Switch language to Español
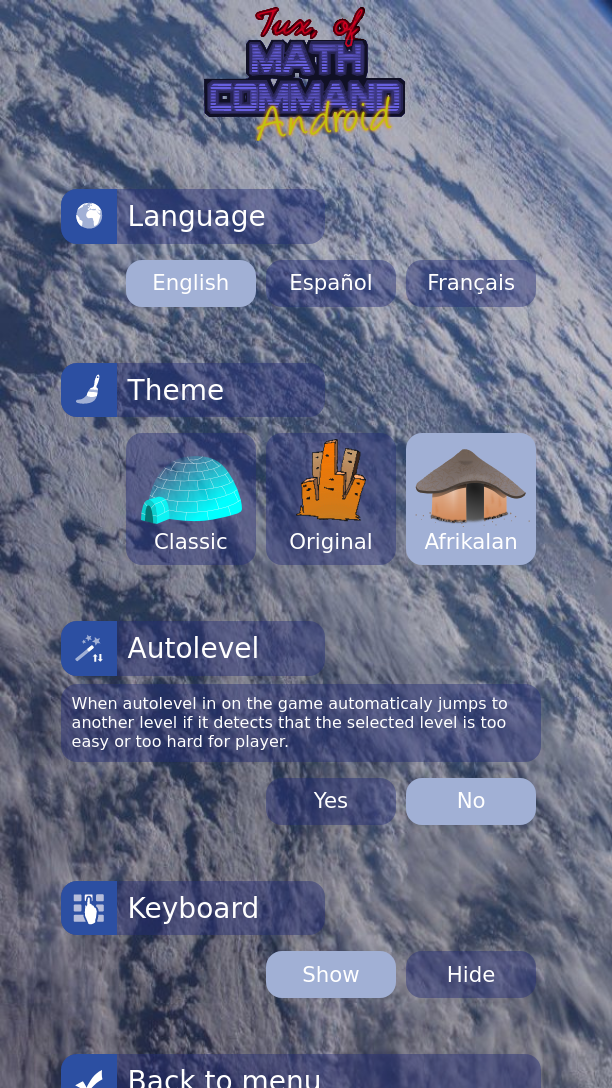 click(330, 283)
